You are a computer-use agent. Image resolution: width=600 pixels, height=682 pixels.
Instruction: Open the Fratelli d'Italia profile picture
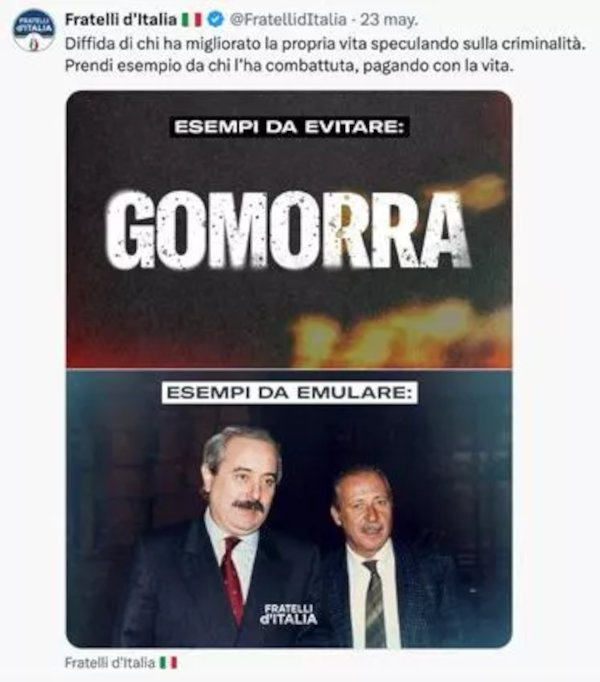tap(33, 29)
